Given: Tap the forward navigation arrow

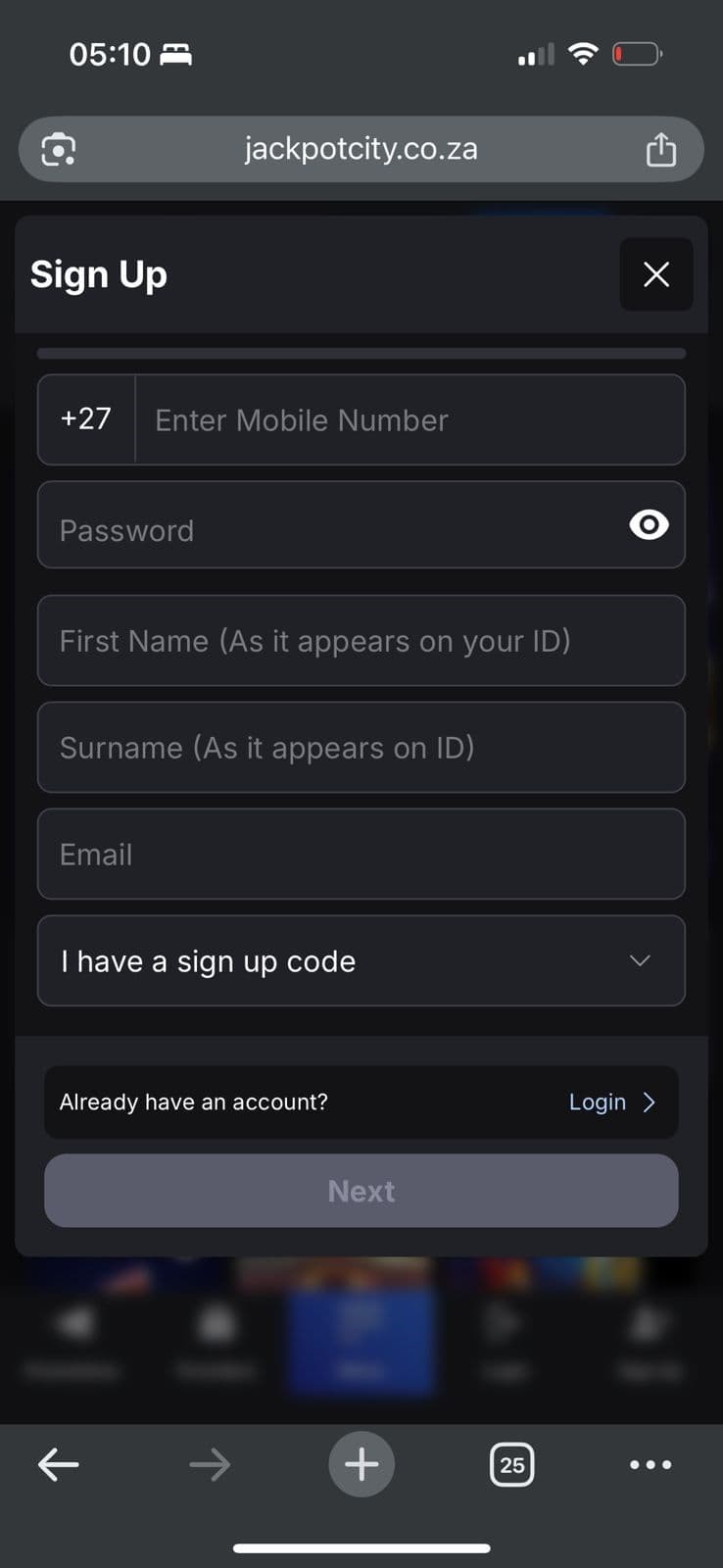Looking at the screenshot, I should (210, 1464).
